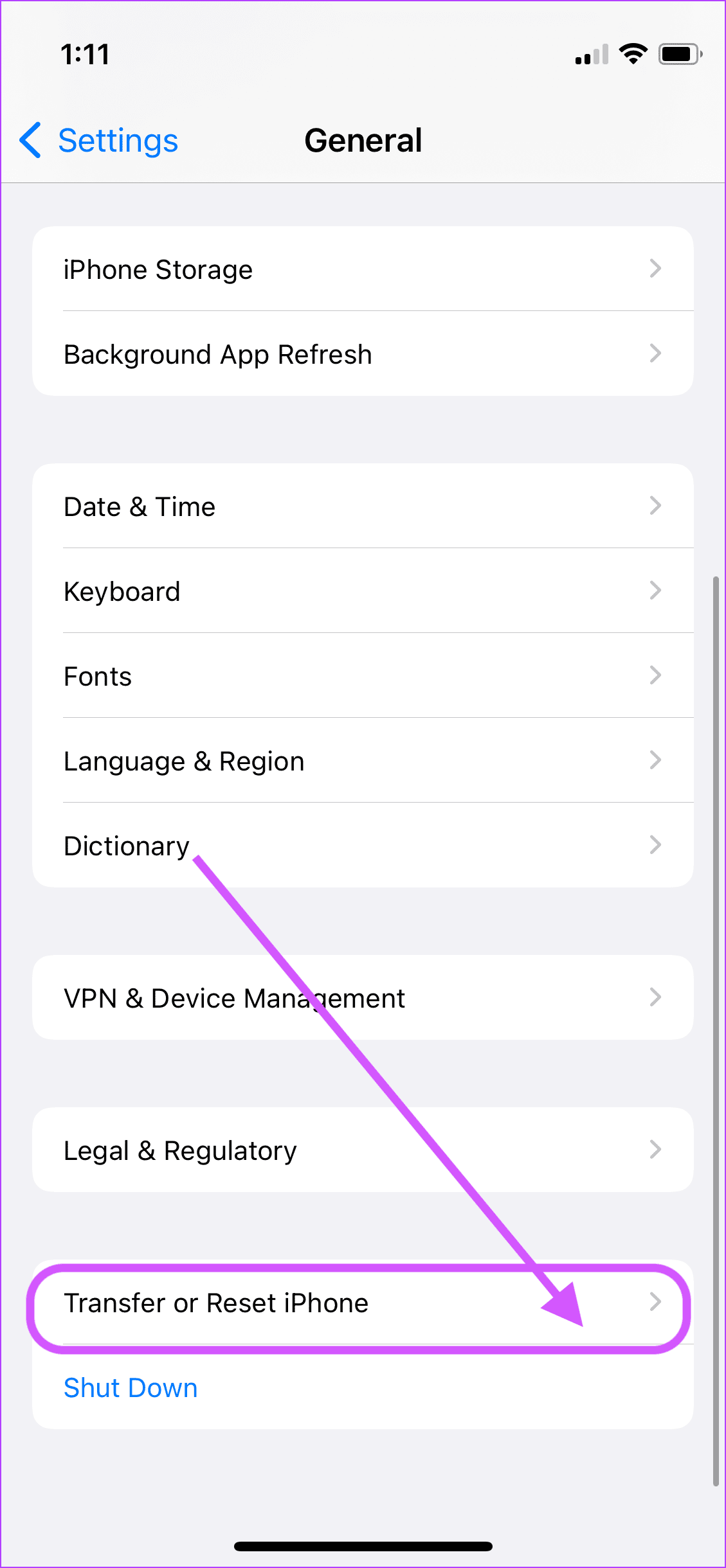Open Keyboard settings
This screenshot has width=726, height=1568.
click(362, 591)
